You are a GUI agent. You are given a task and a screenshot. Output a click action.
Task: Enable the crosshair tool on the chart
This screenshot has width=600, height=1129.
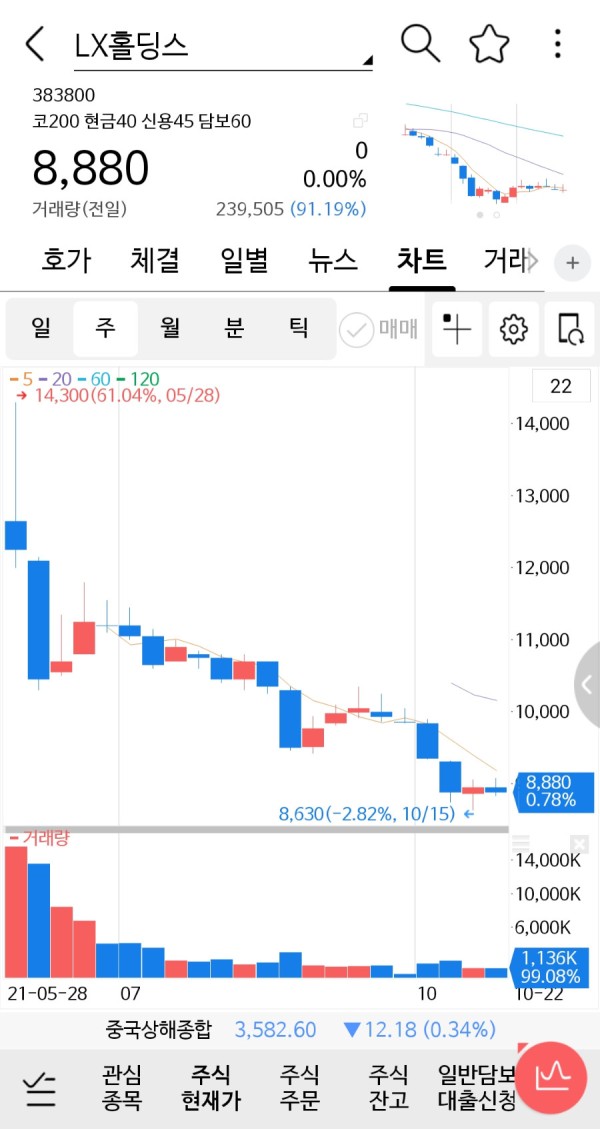(457, 329)
